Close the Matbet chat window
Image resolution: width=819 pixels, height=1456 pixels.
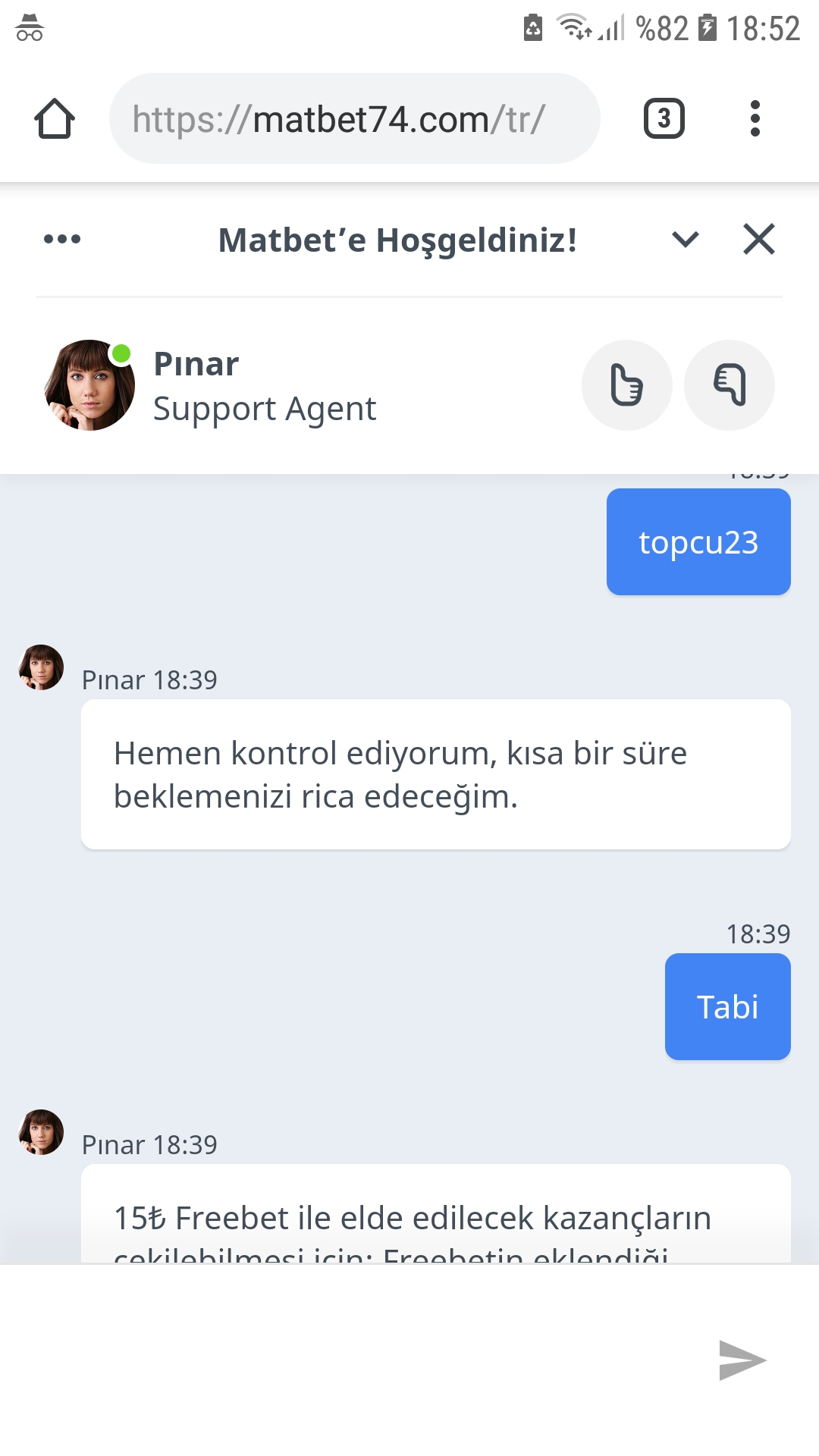(759, 239)
